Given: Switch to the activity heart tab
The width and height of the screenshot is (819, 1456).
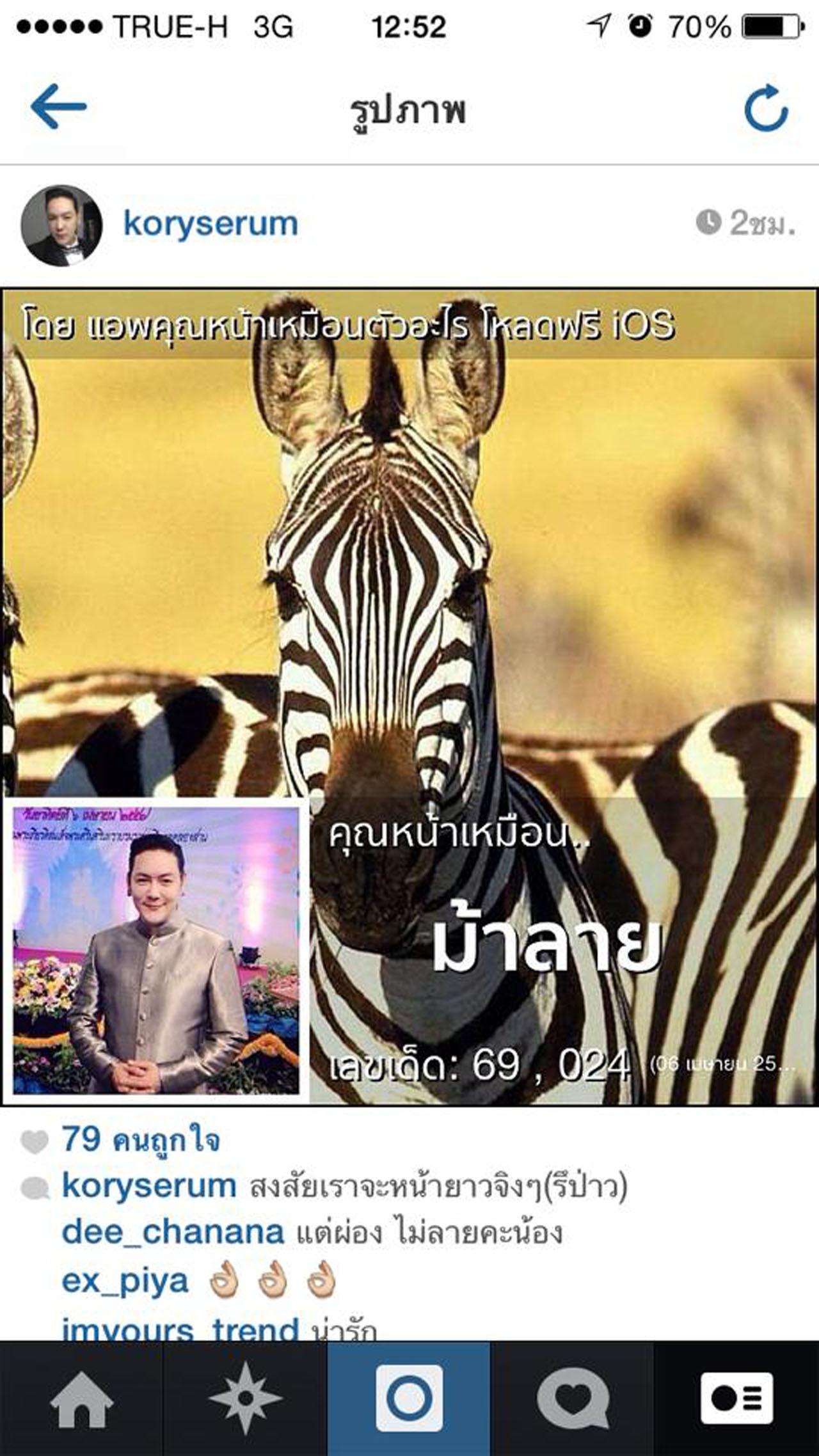Looking at the screenshot, I should click(572, 1399).
